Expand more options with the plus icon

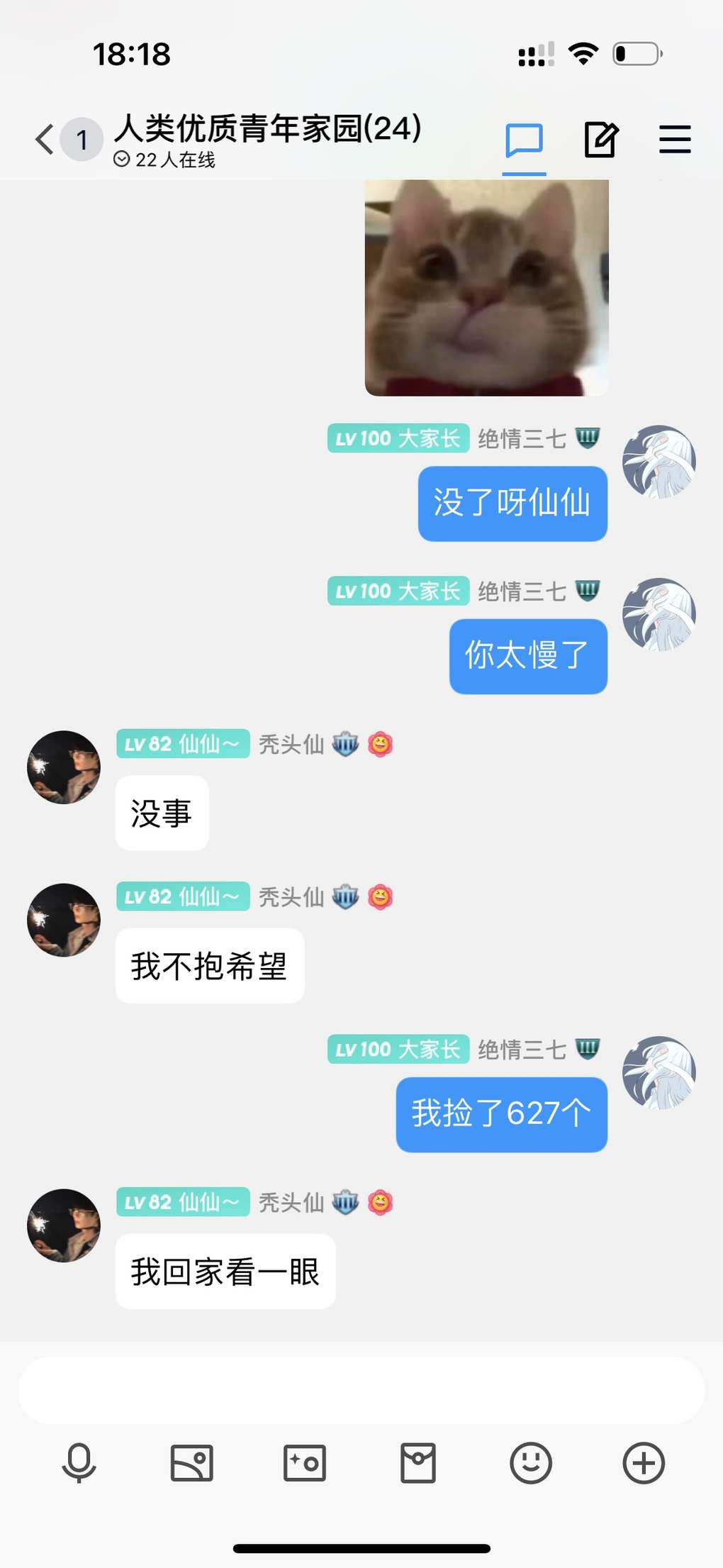pos(644,1462)
